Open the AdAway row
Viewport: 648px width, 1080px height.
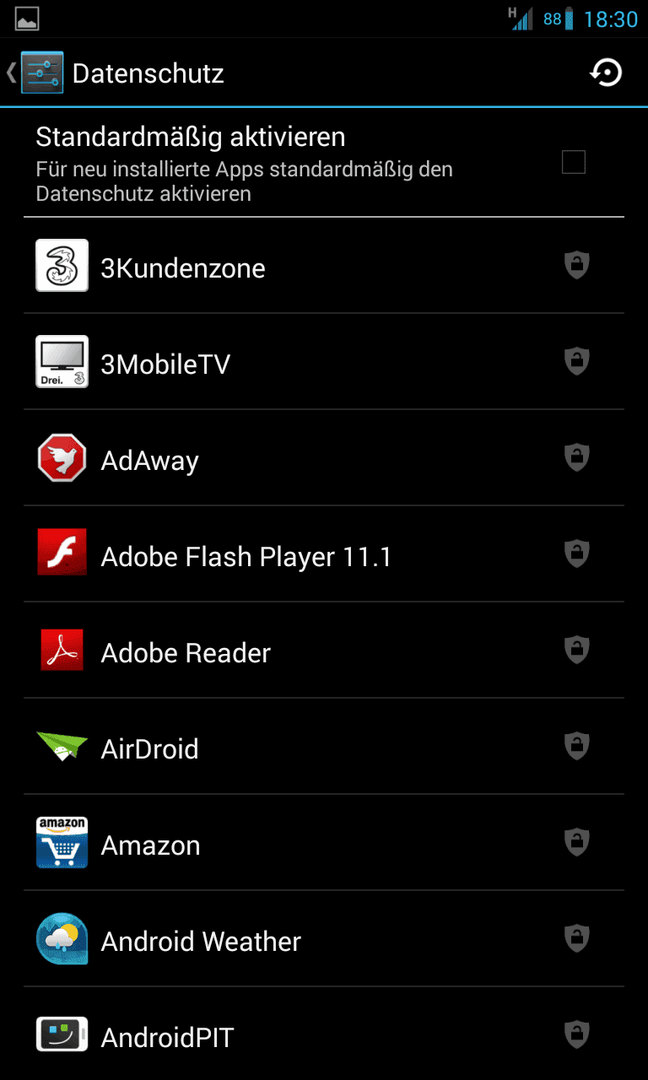324,458
